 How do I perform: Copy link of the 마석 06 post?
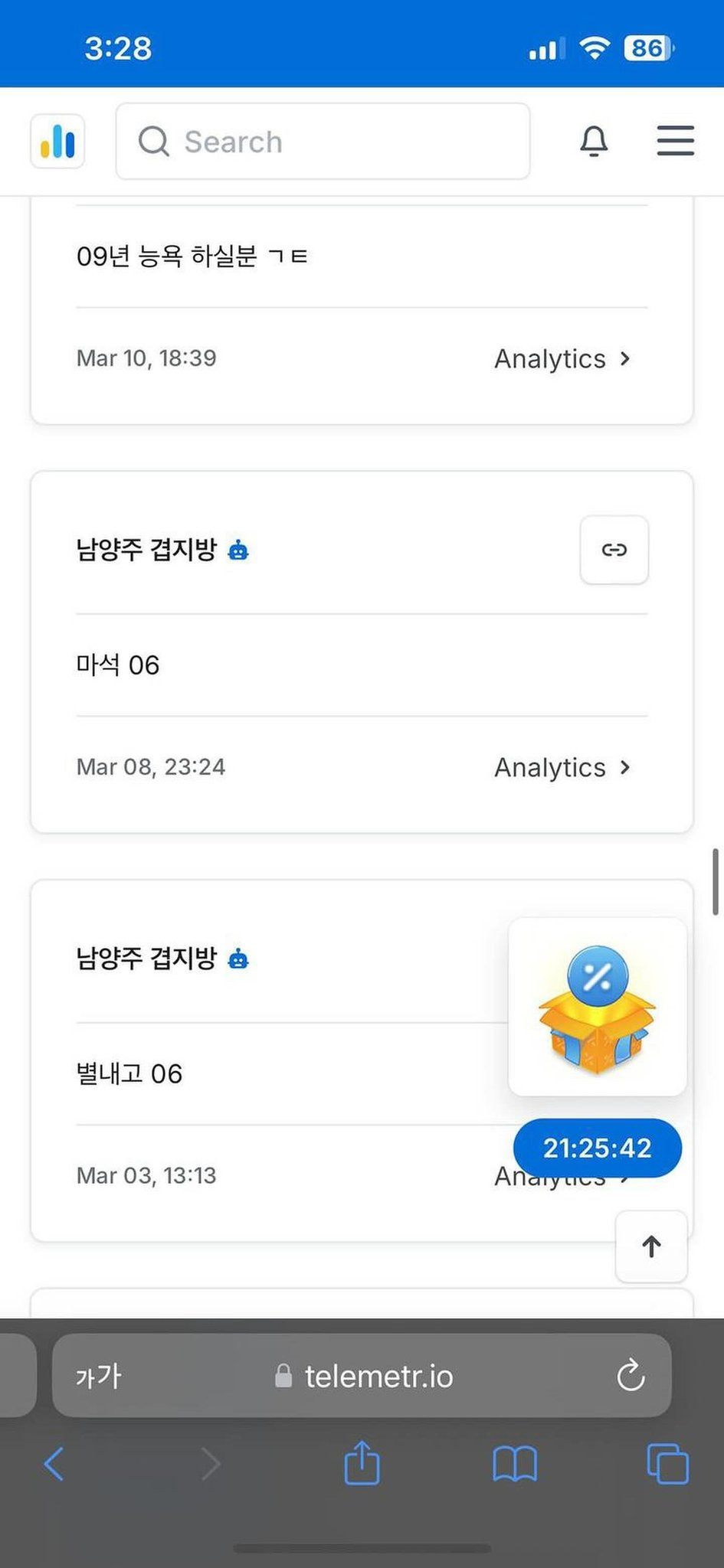click(x=614, y=550)
